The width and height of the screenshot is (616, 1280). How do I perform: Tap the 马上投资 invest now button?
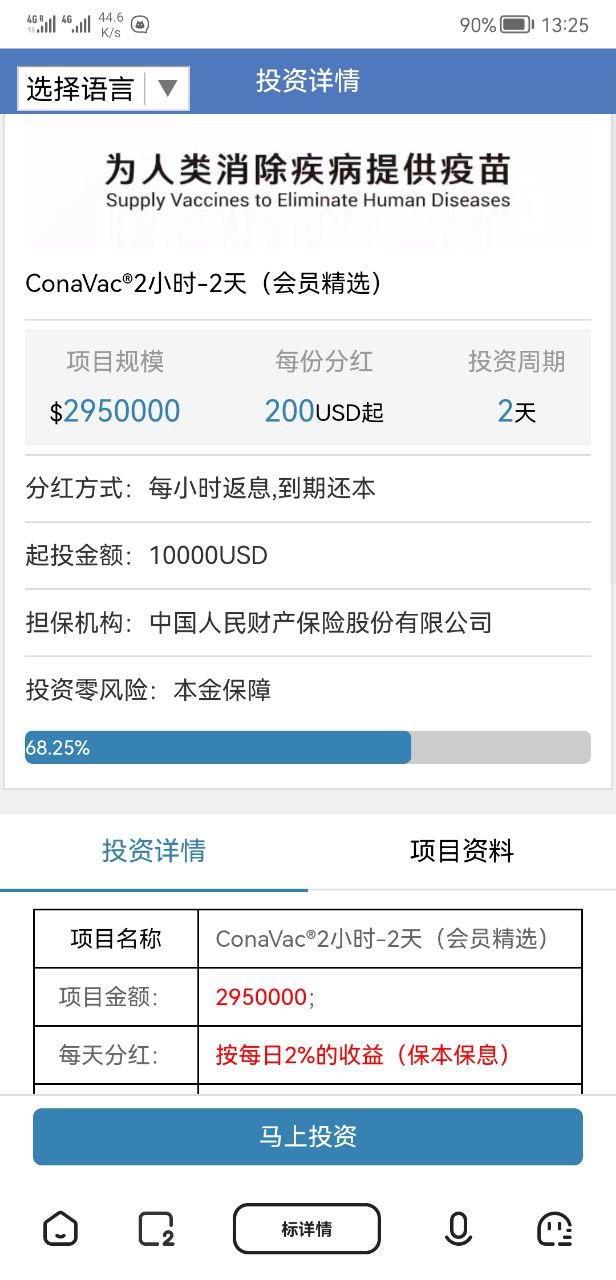[x=308, y=1136]
